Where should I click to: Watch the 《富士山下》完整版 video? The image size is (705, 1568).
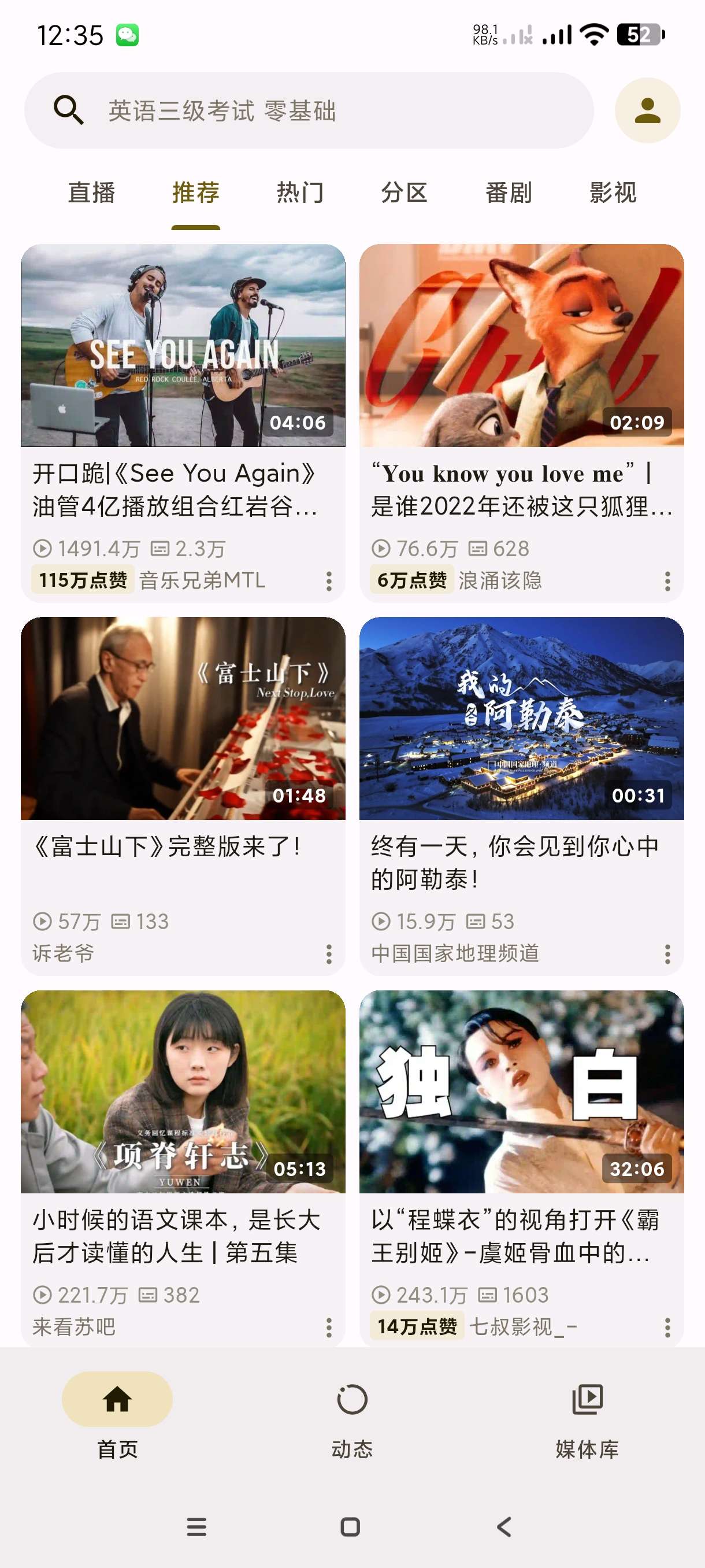click(x=183, y=718)
